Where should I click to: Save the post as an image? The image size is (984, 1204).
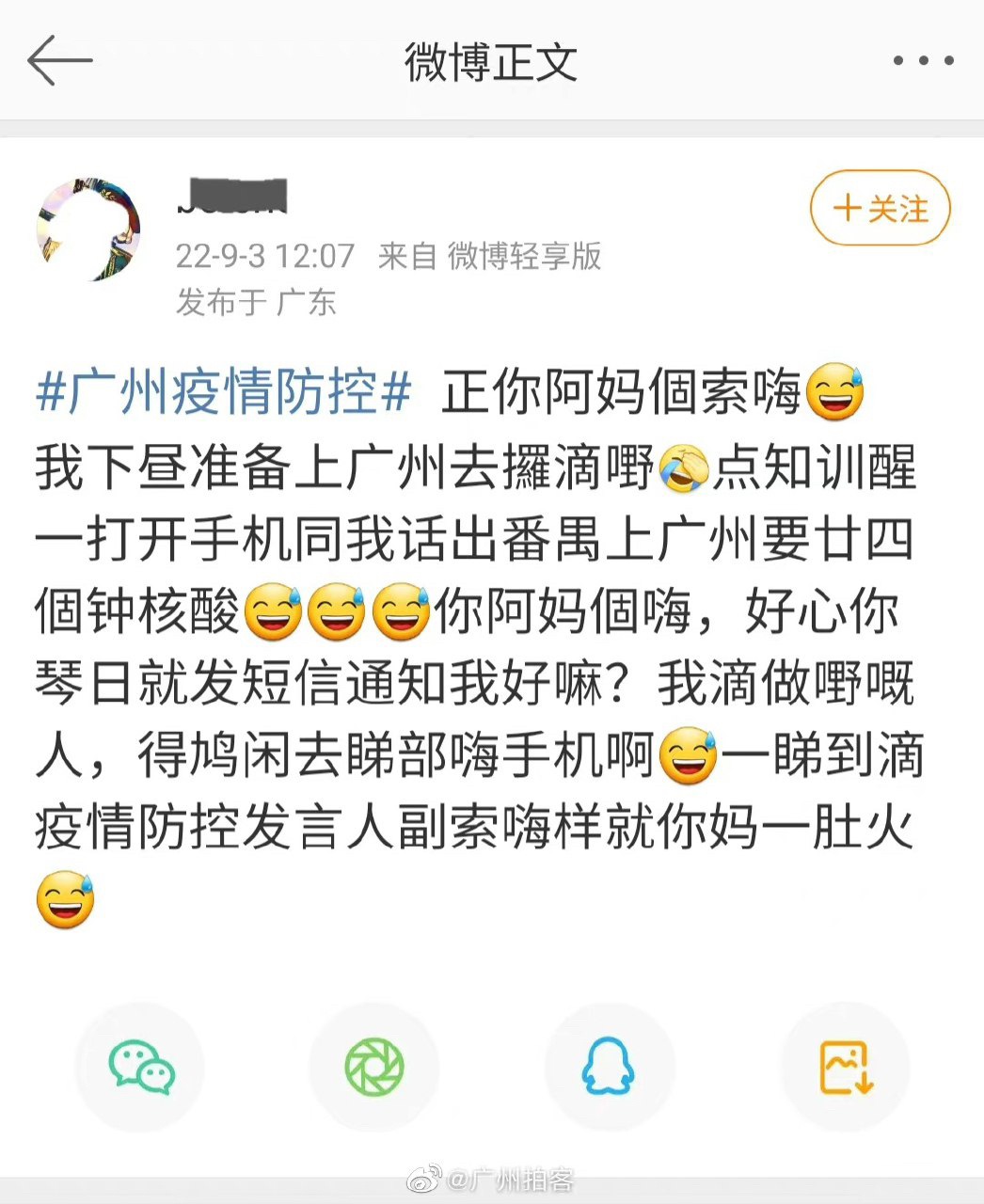[846, 1067]
